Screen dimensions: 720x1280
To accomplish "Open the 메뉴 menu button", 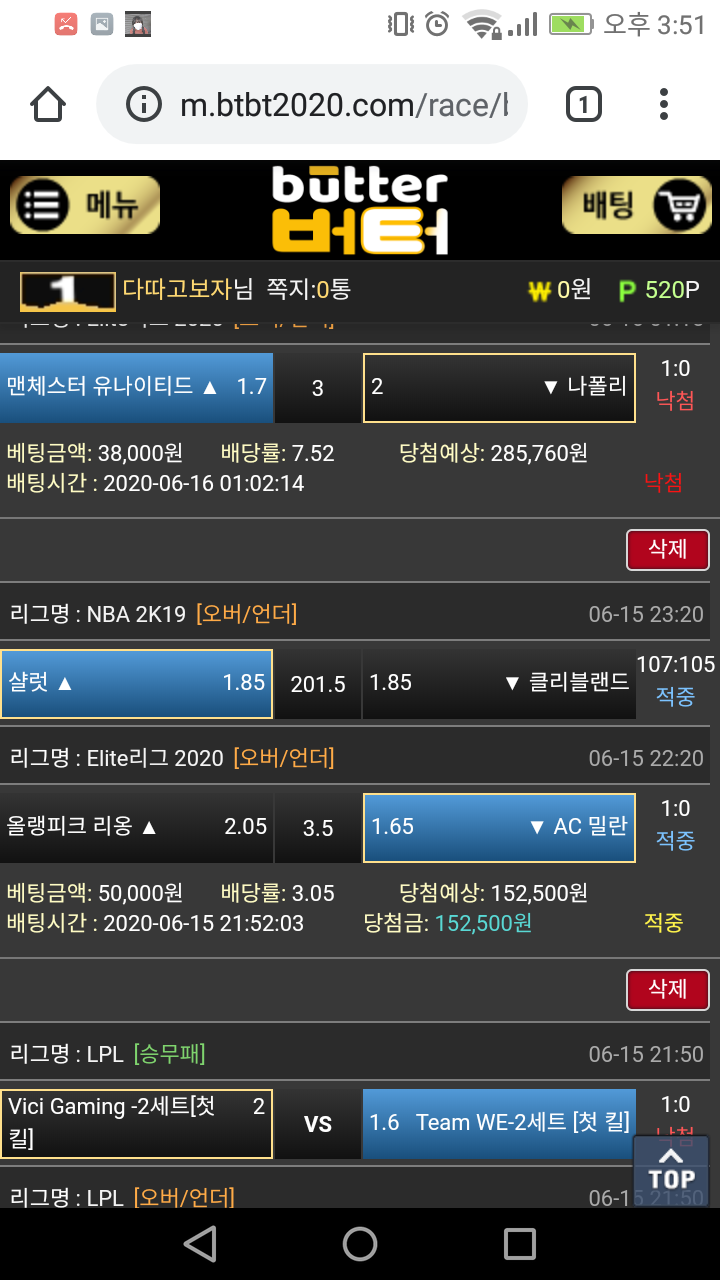I will (x=85, y=205).
